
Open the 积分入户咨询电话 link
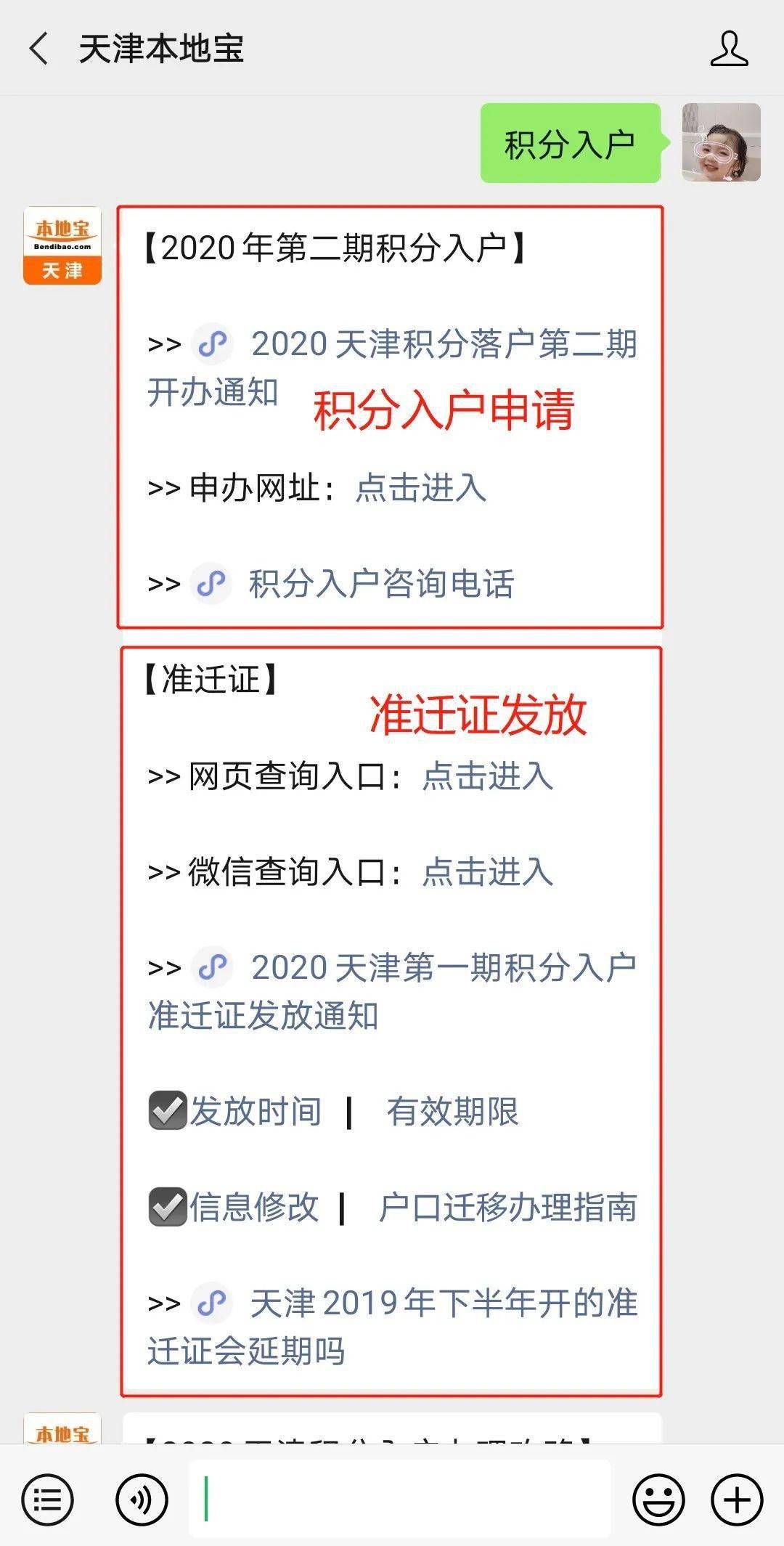(x=380, y=584)
